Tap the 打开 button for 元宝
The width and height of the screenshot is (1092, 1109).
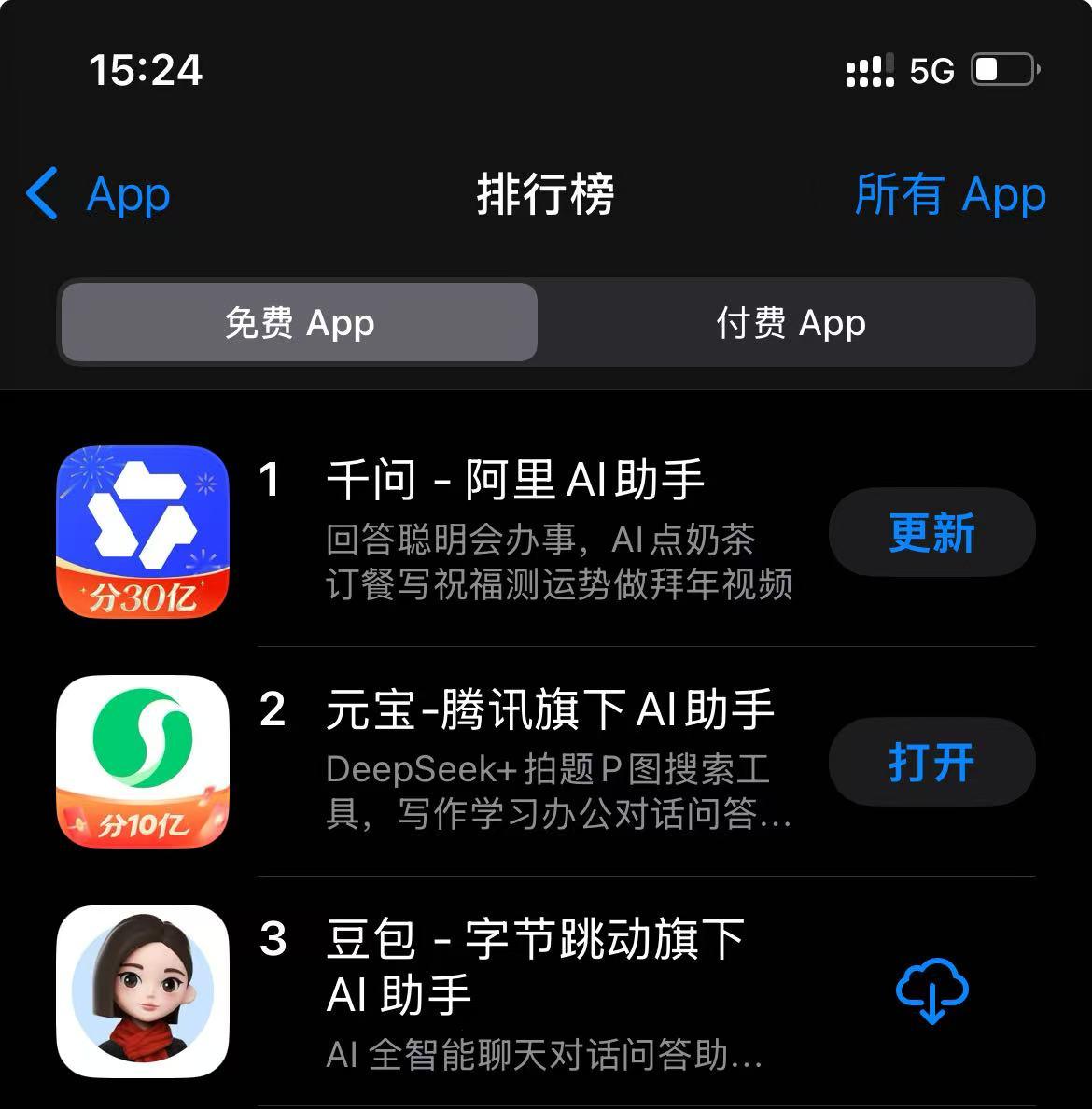(931, 763)
